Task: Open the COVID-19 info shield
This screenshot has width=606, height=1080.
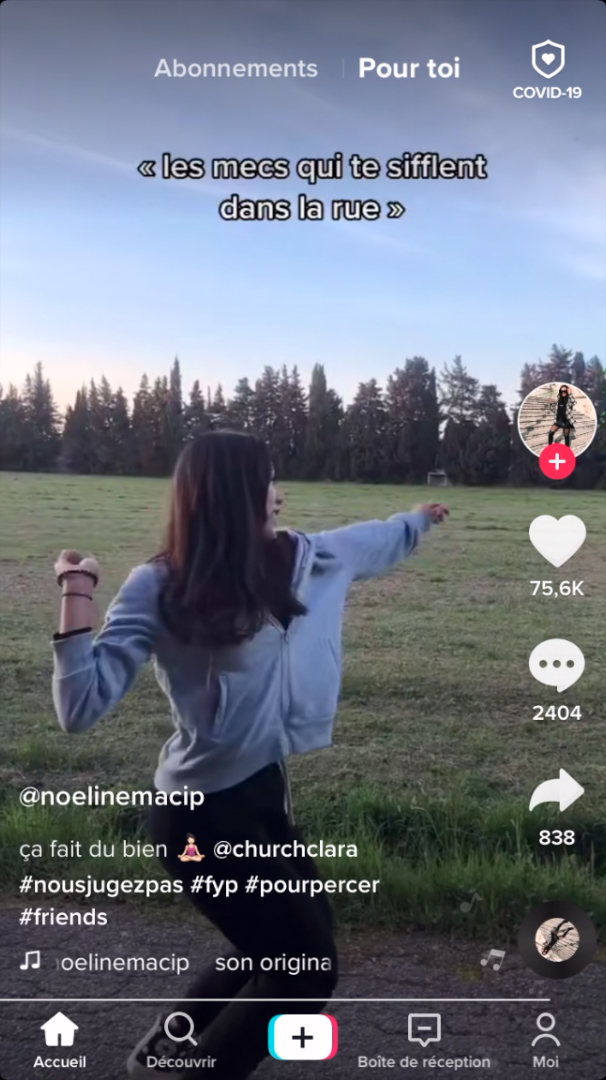Action: pyautogui.click(x=547, y=70)
